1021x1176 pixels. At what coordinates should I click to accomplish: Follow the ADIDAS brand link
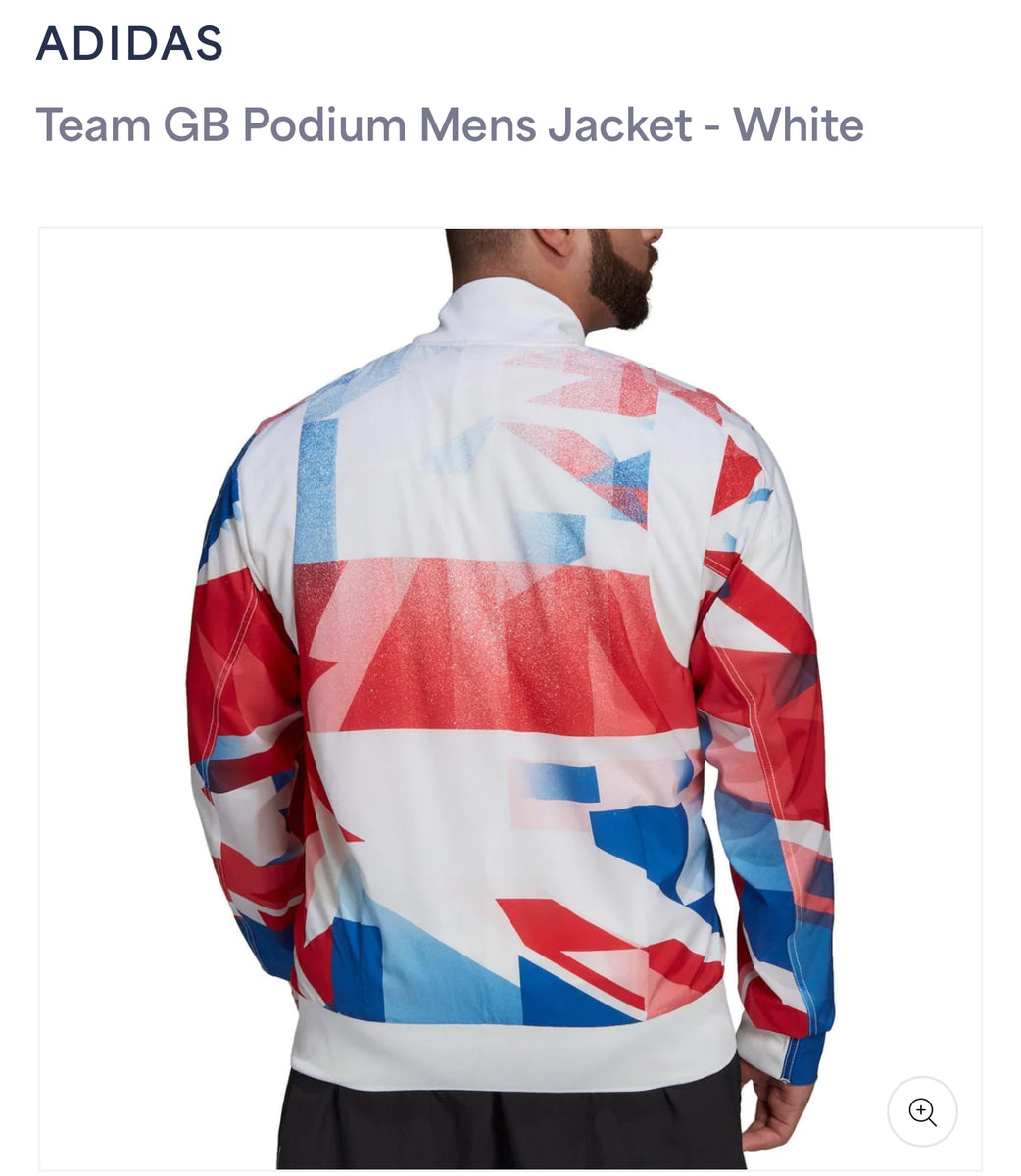(x=130, y=43)
